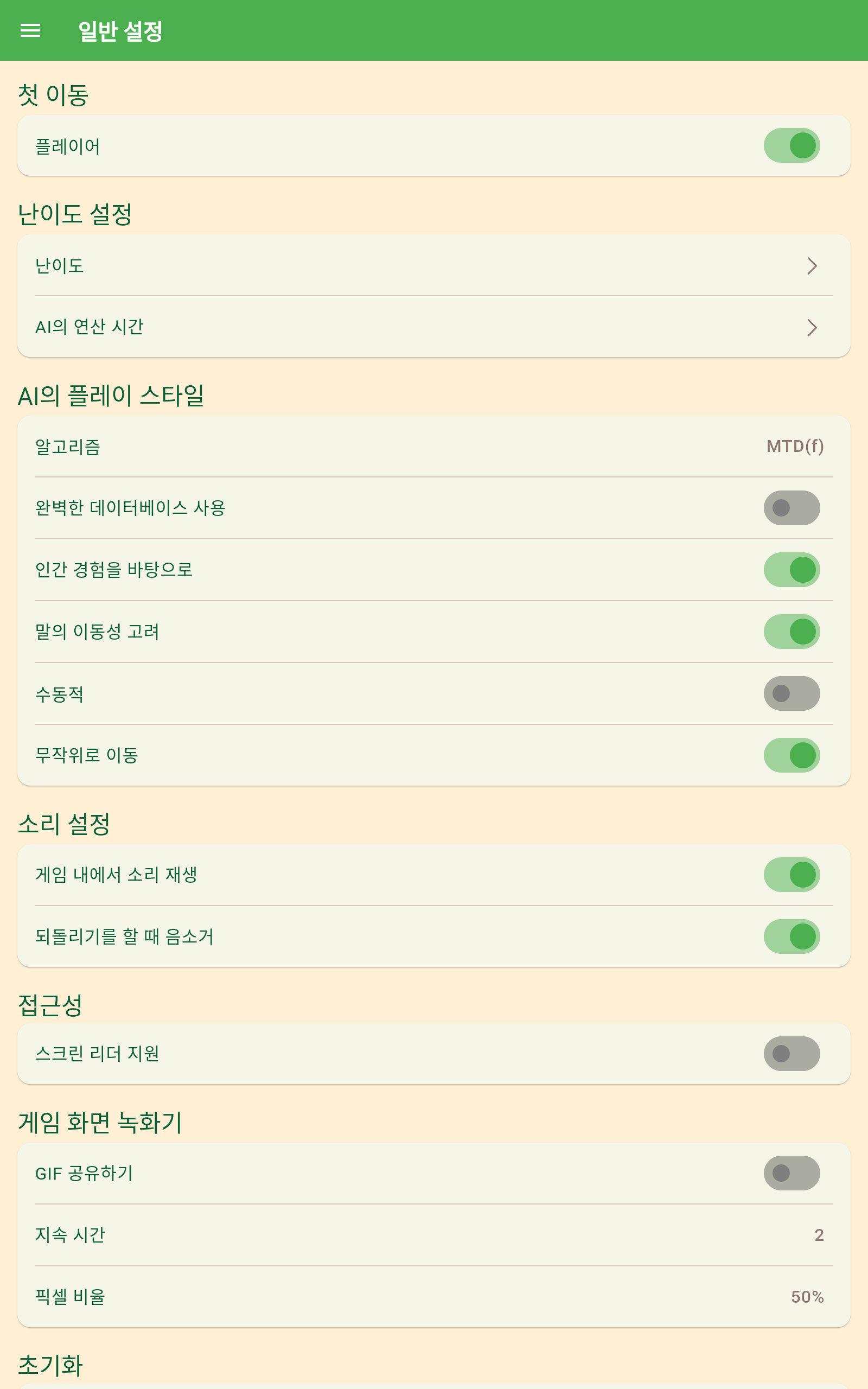The height and width of the screenshot is (1389, 868).
Task: Disable 무작위로 이동 switch
Action: [791, 755]
